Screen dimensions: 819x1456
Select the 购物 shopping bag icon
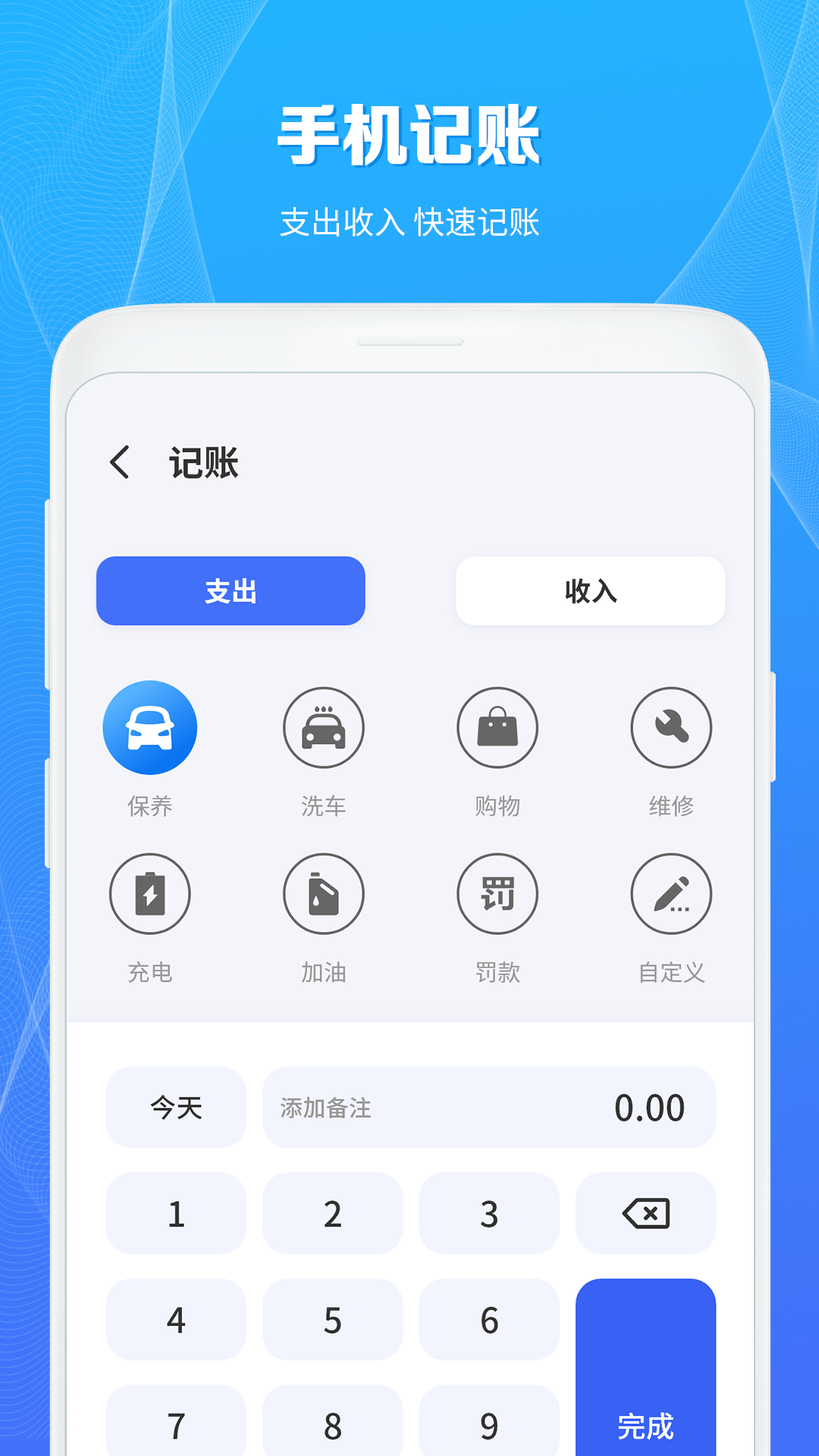497,726
